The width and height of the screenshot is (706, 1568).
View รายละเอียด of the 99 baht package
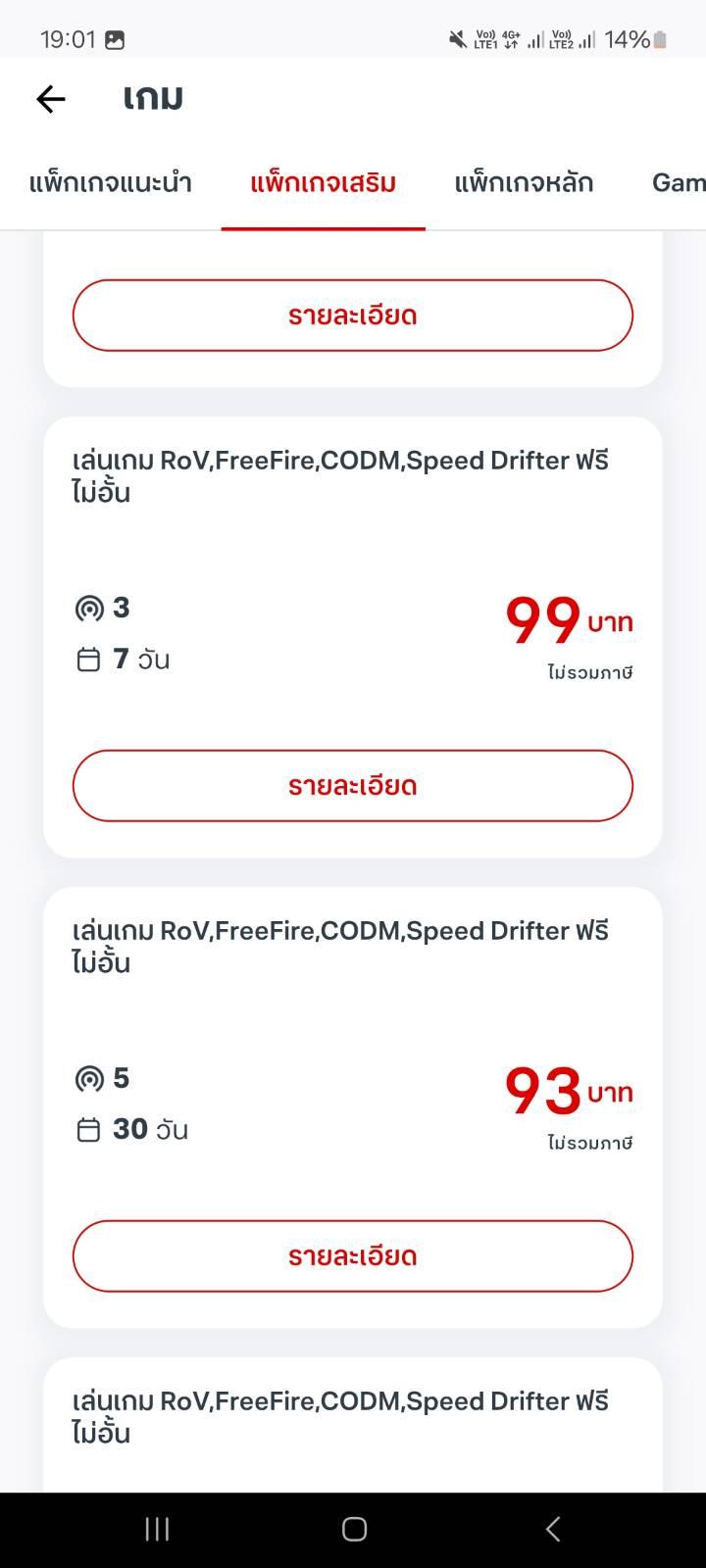tap(353, 786)
